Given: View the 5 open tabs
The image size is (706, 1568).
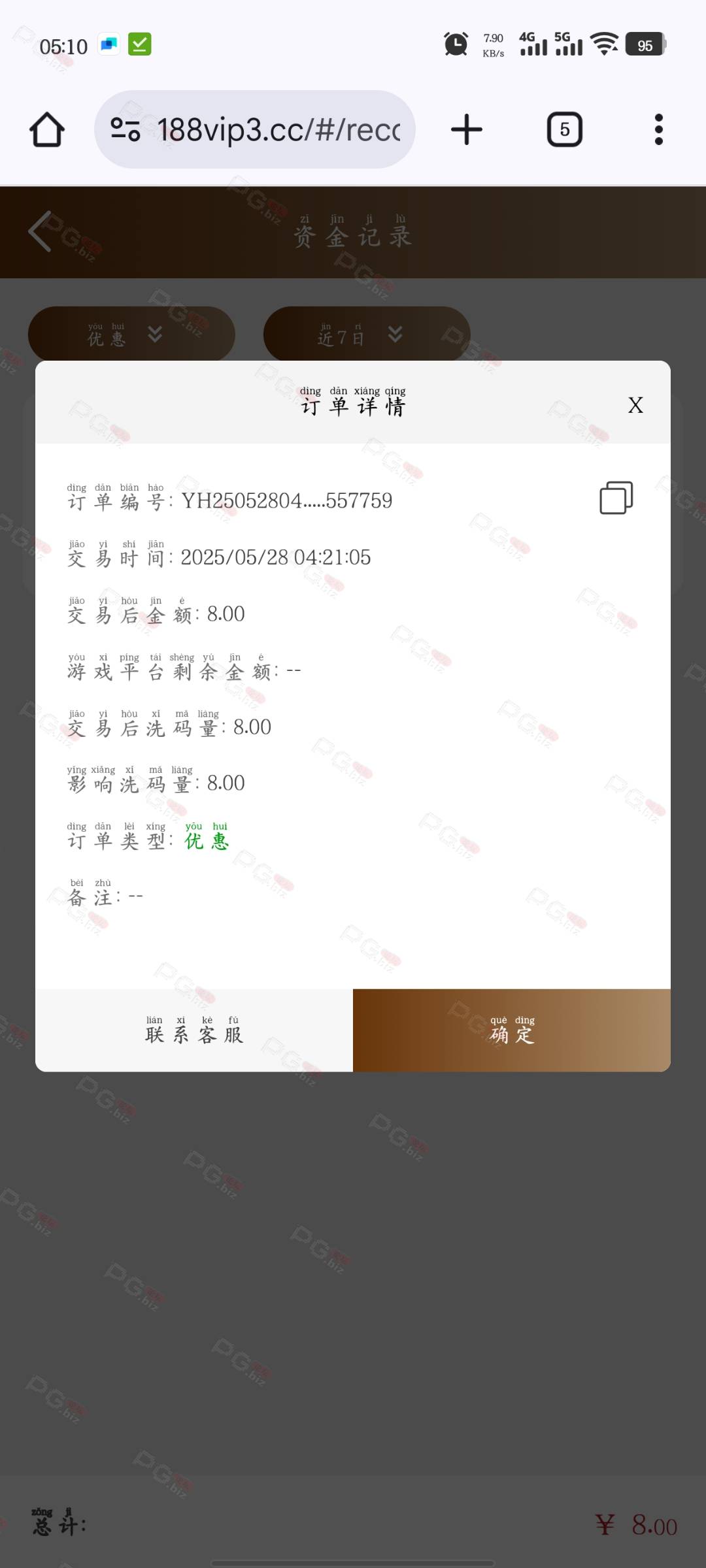Looking at the screenshot, I should click(x=564, y=129).
